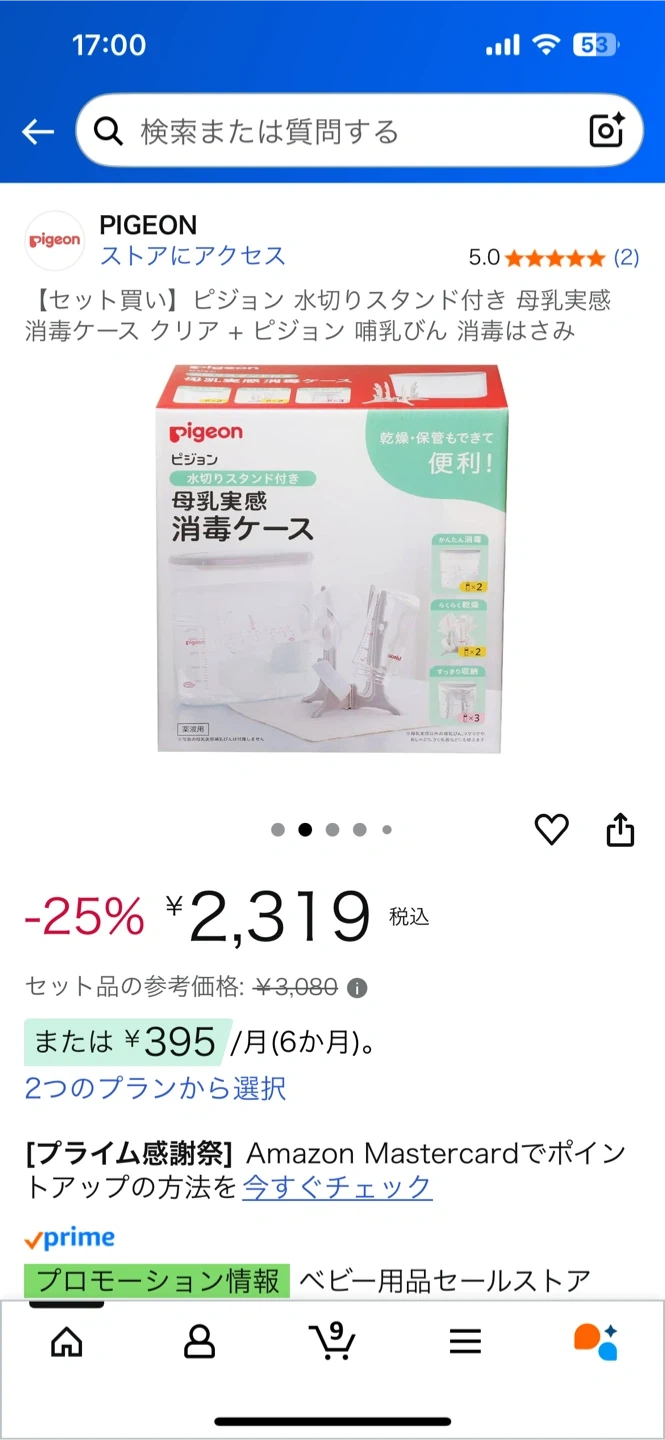This screenshot has height=1440, width=665.
Task: Open the 今すぐチェック link
Action: click(x=337, y=1187)
